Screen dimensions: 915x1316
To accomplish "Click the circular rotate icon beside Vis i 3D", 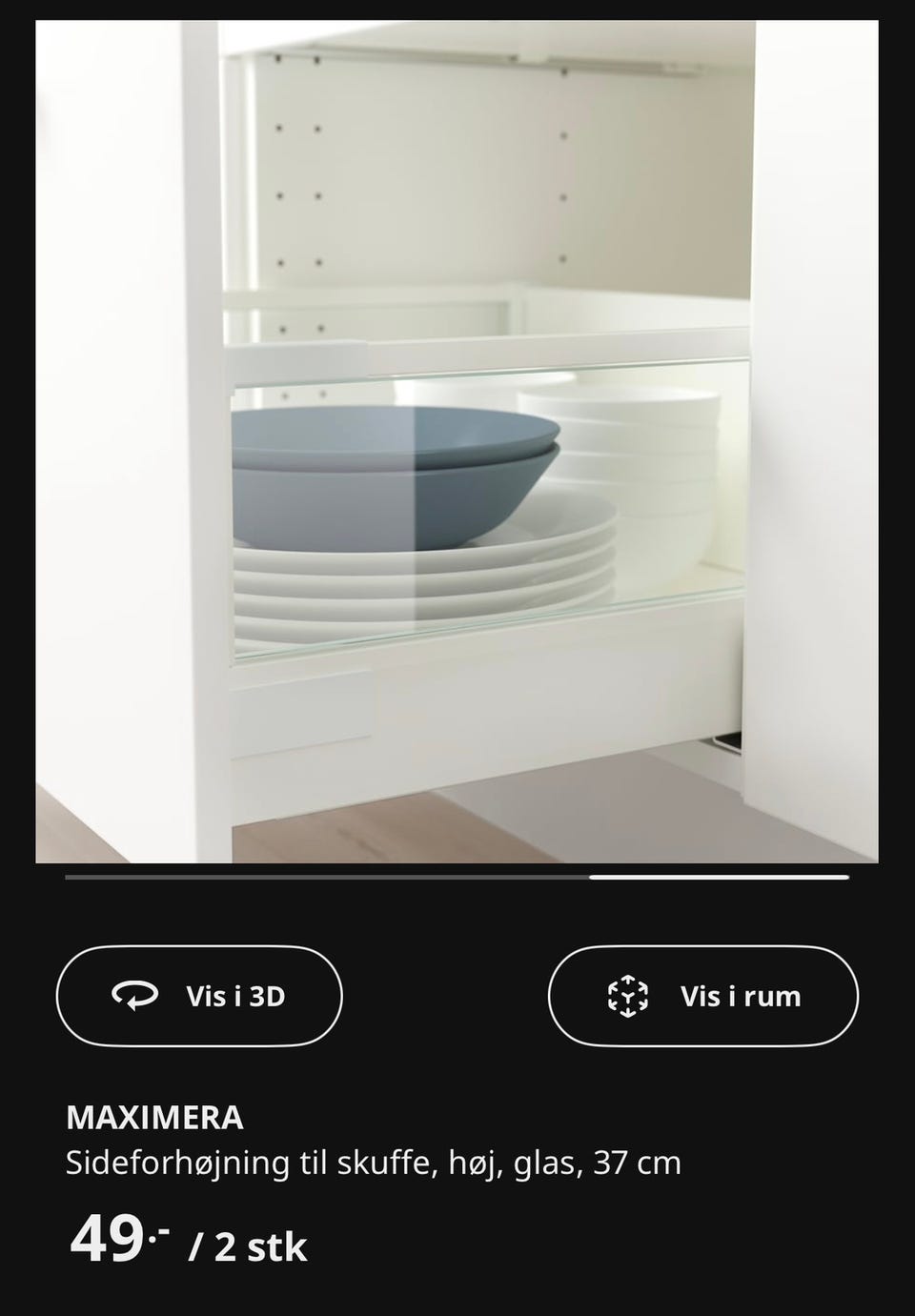I will pyautogui.click(x=136, y=995).
